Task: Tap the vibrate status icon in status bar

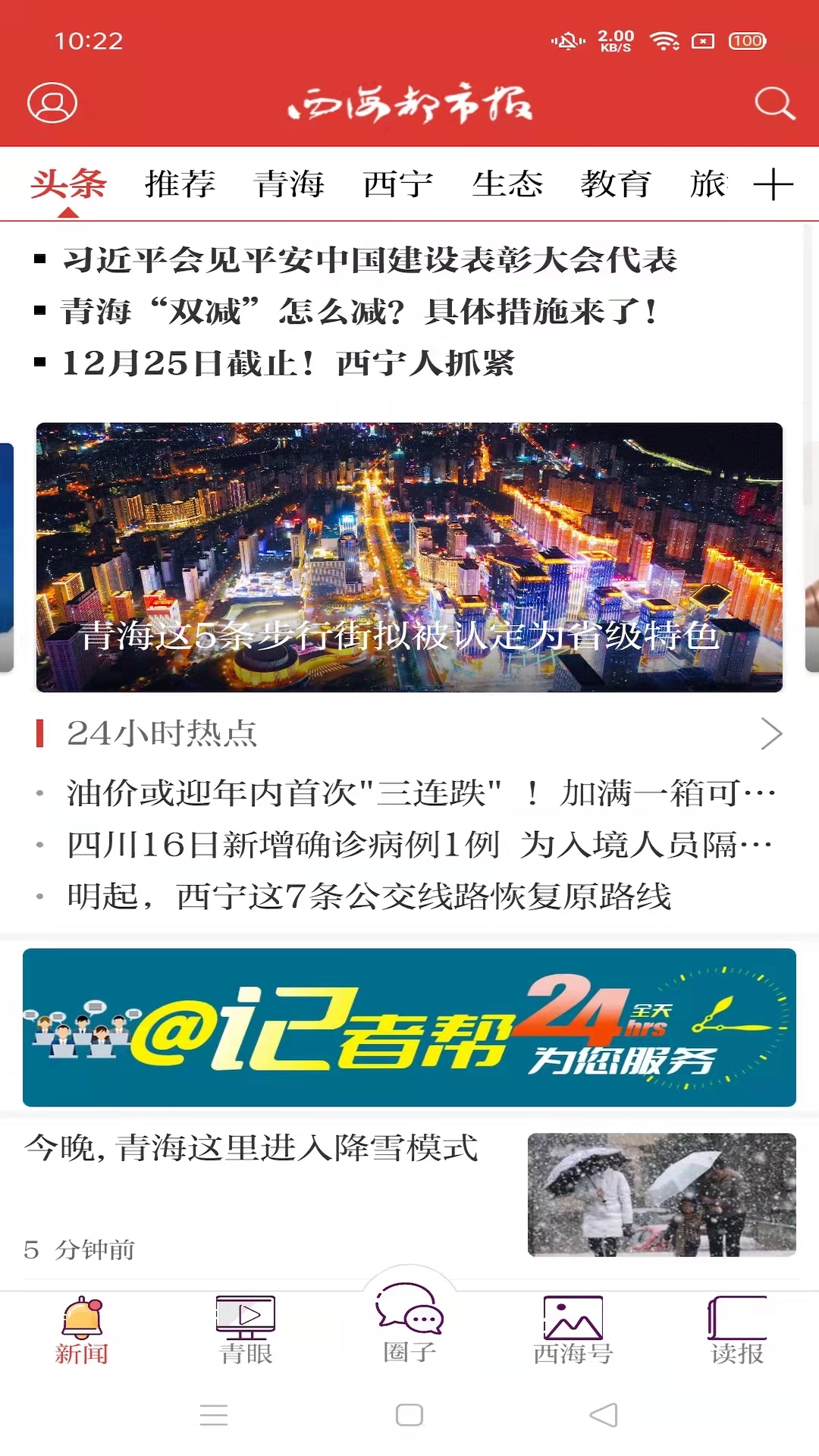Action: [x=566, y=42]
